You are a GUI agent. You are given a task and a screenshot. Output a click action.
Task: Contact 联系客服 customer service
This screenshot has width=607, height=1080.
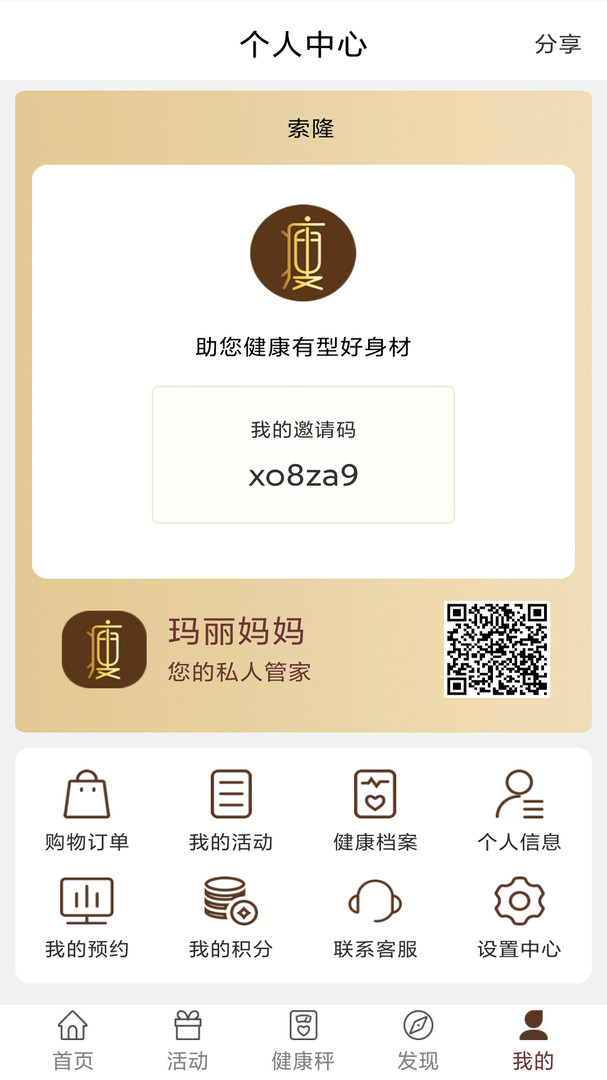tap(375, 918)
